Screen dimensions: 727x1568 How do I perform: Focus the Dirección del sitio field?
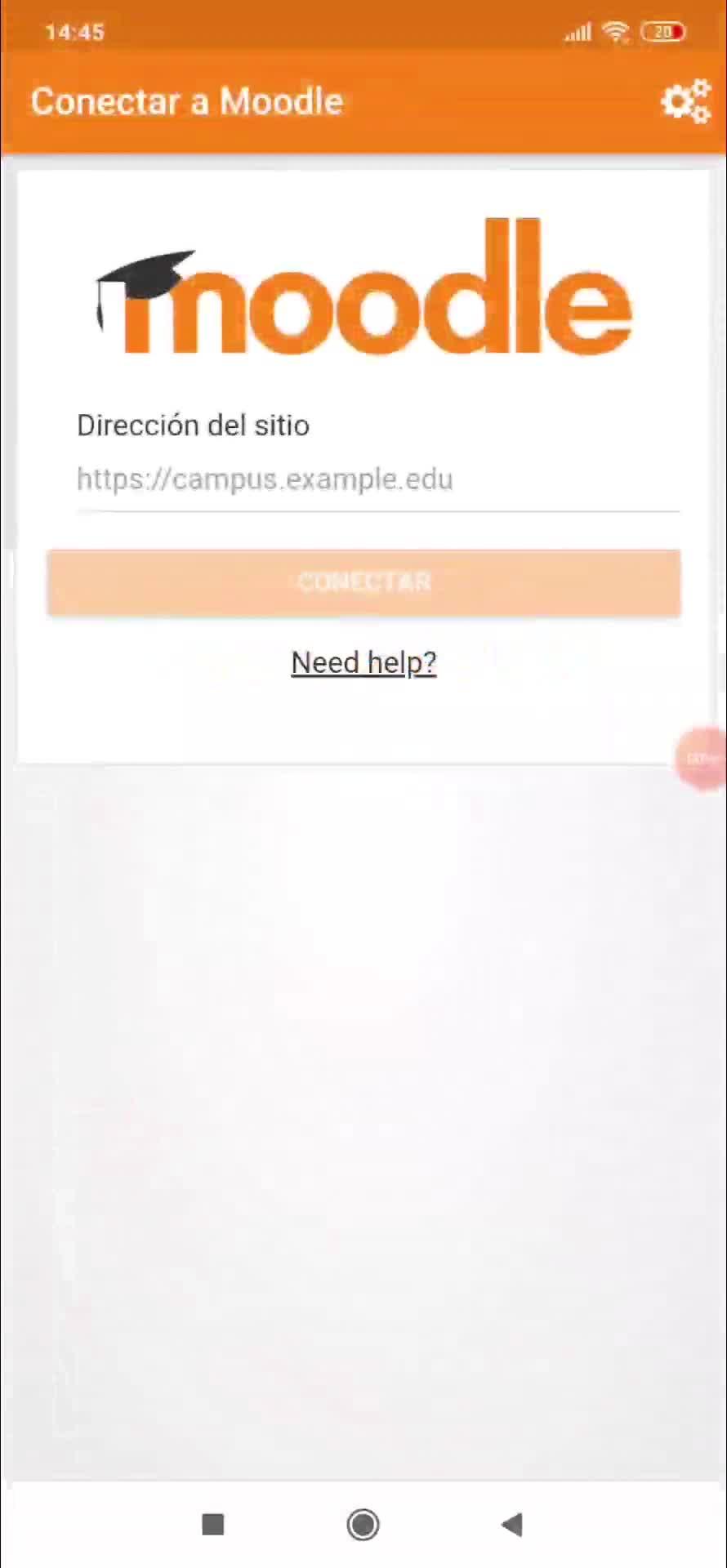coord(377,479)
